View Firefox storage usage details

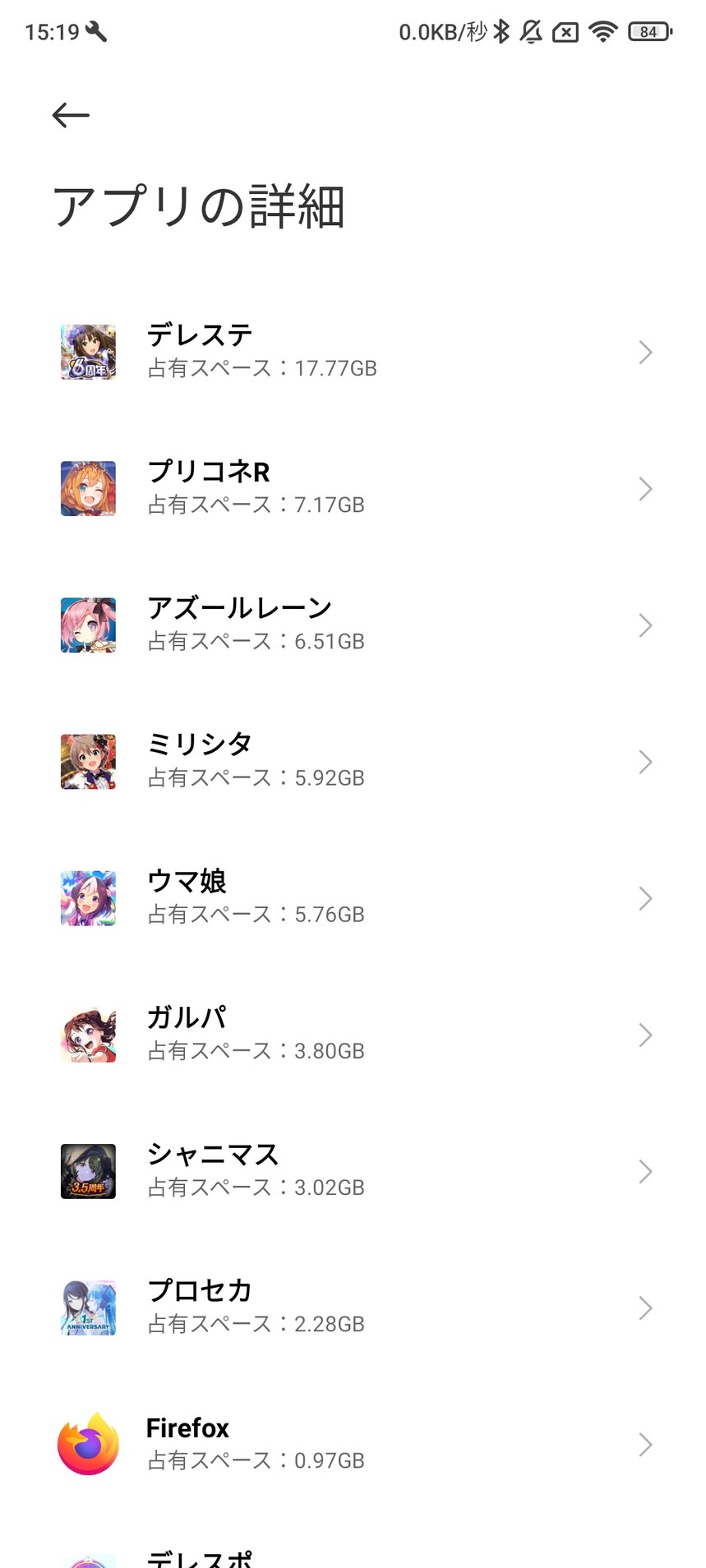tap(353, 1444)
